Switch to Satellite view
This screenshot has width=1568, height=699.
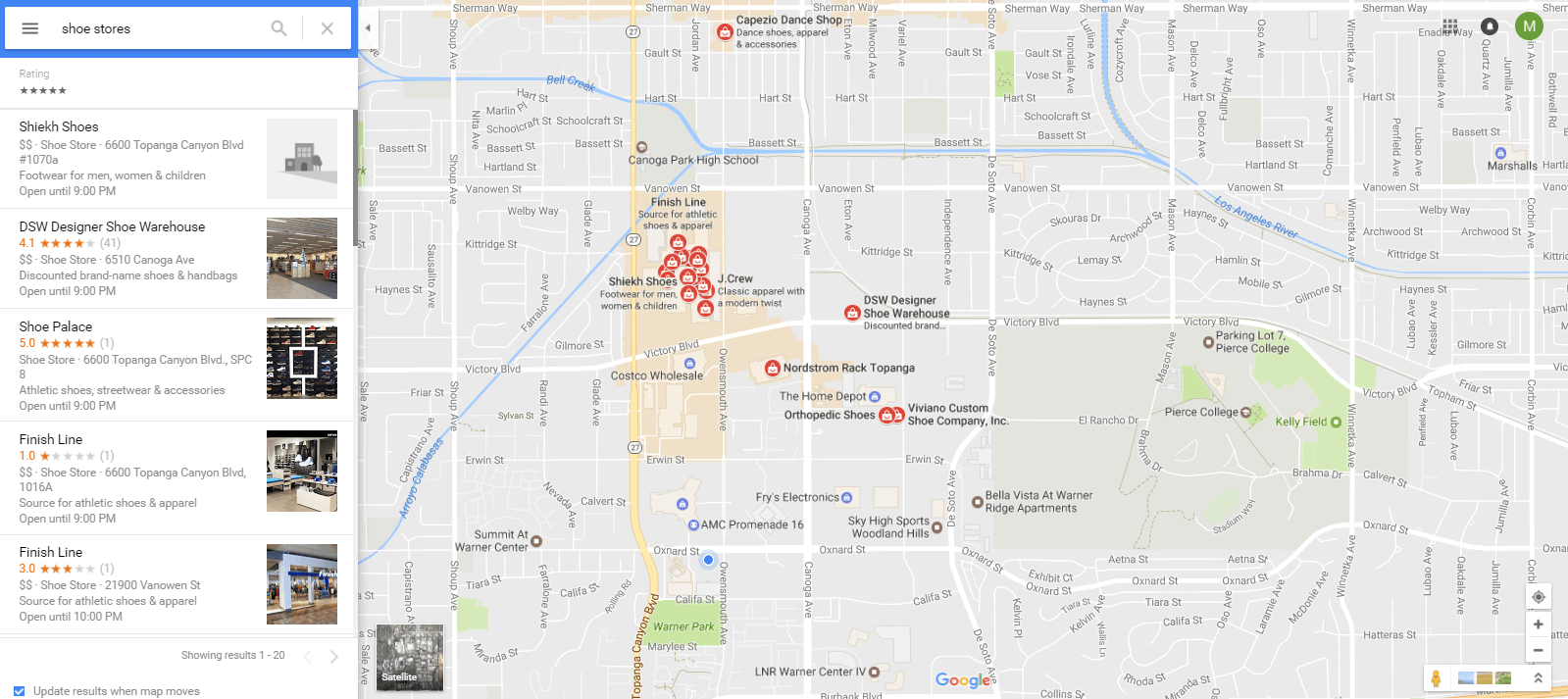coord(410,658)
